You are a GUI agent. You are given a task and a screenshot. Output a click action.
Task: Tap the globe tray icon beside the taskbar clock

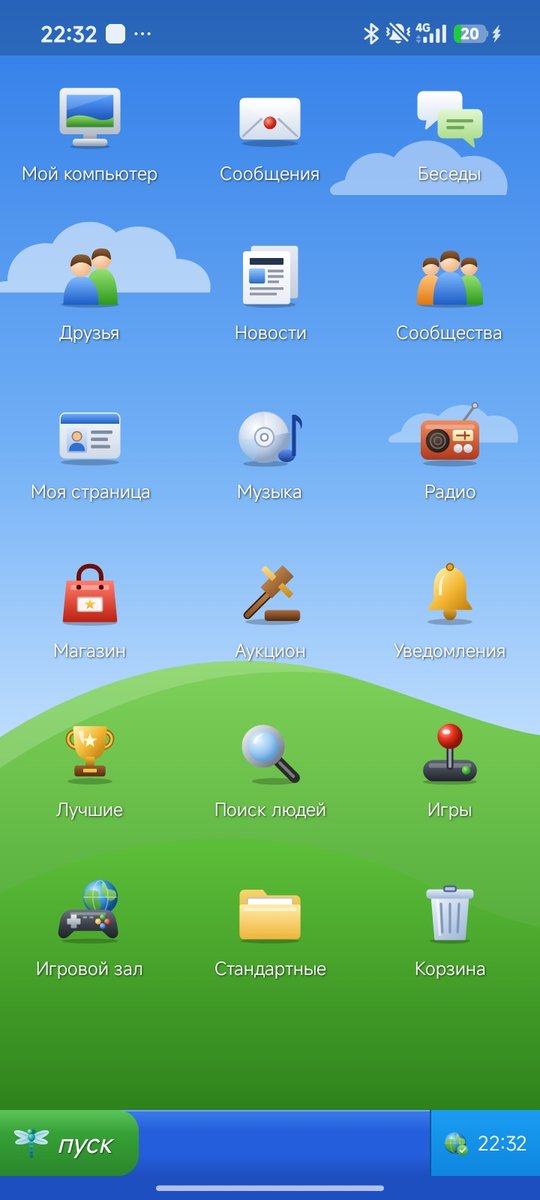456,1144
